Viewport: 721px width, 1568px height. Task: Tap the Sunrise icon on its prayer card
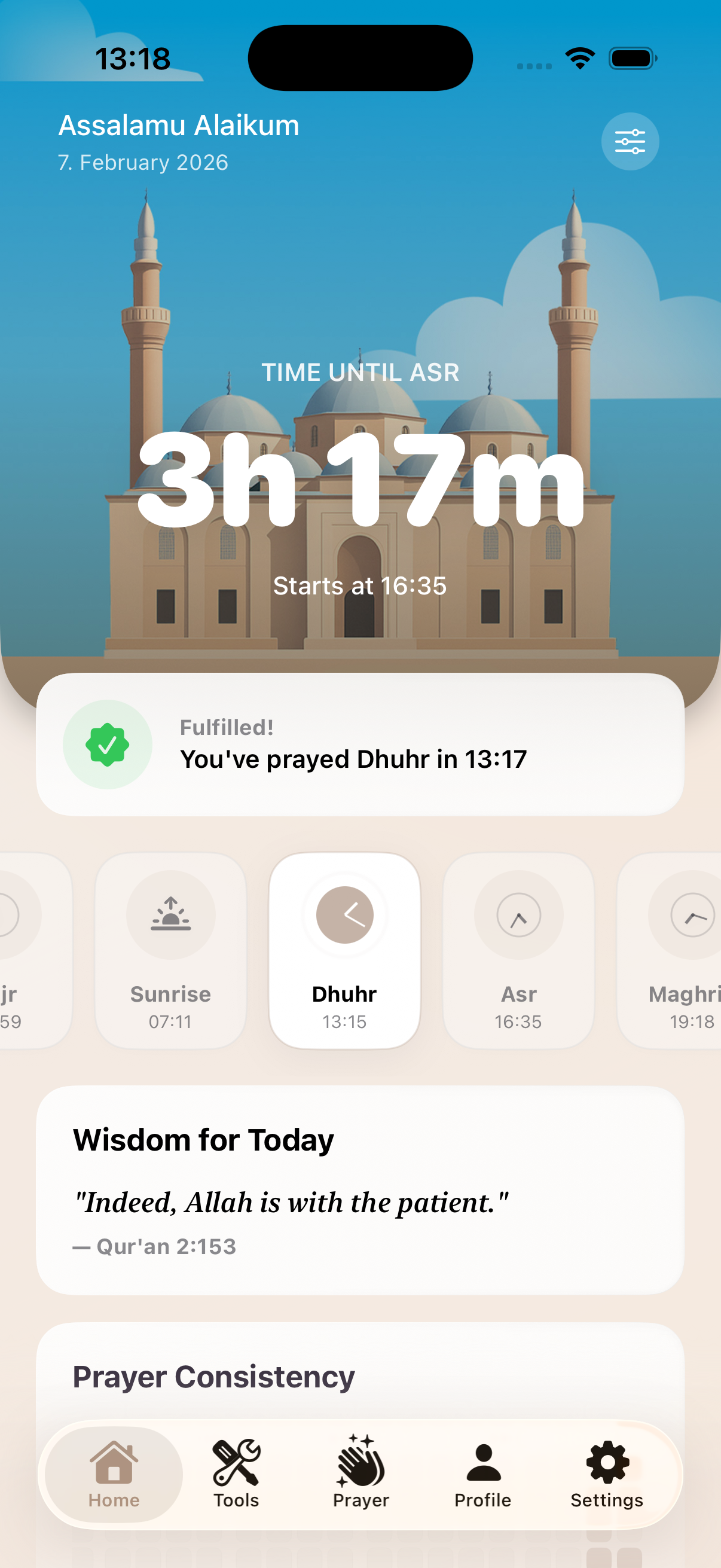(170, 916)
